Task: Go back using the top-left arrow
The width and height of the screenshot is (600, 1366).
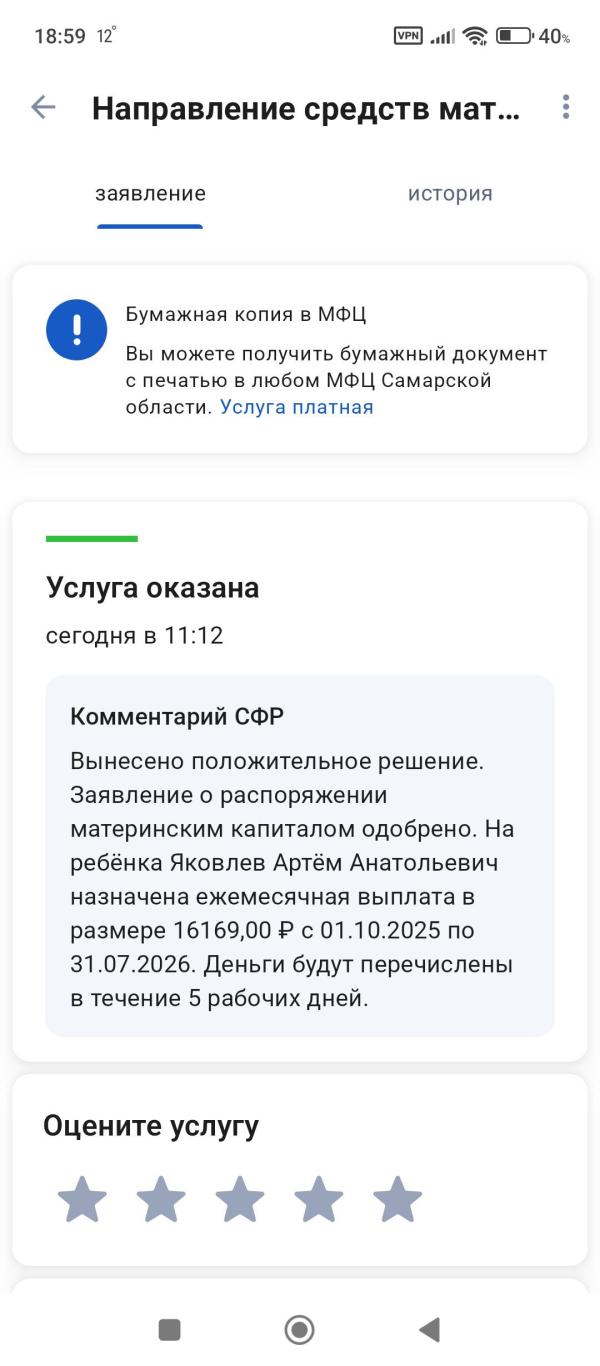Action: click(43, 107)
